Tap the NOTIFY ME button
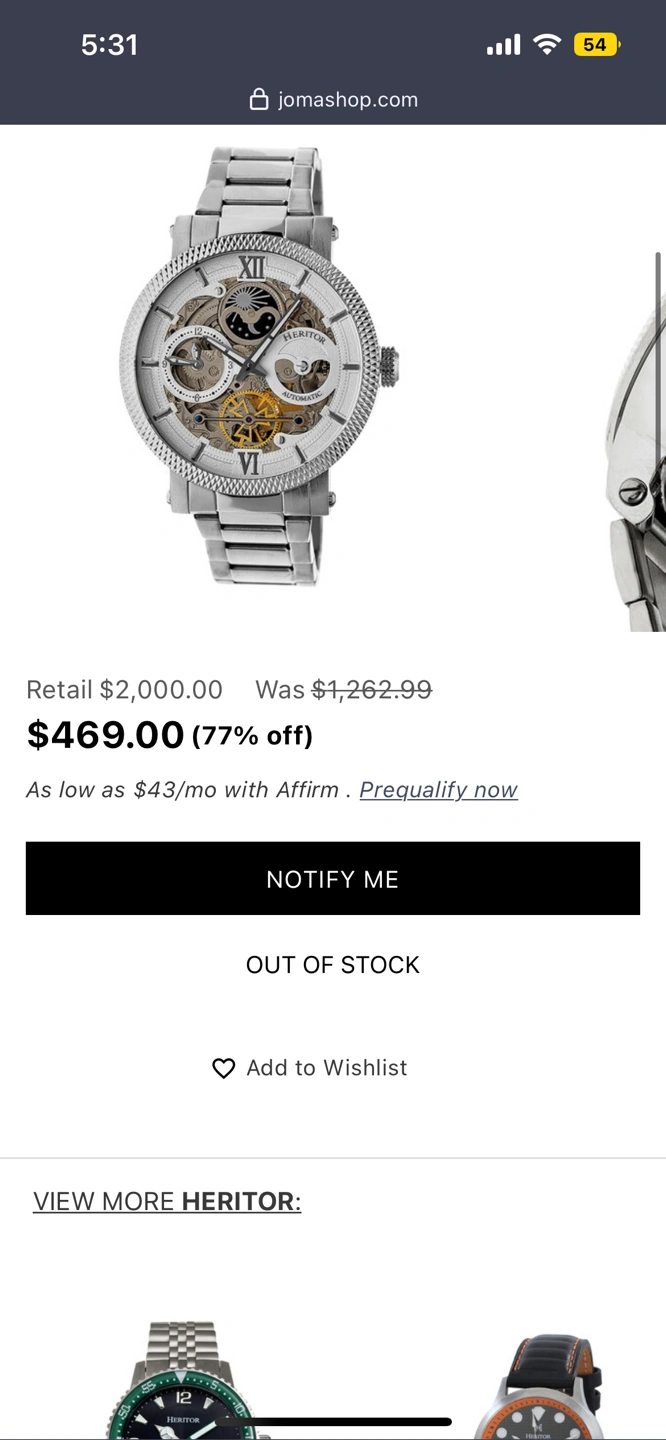 [x=332, y=878]
